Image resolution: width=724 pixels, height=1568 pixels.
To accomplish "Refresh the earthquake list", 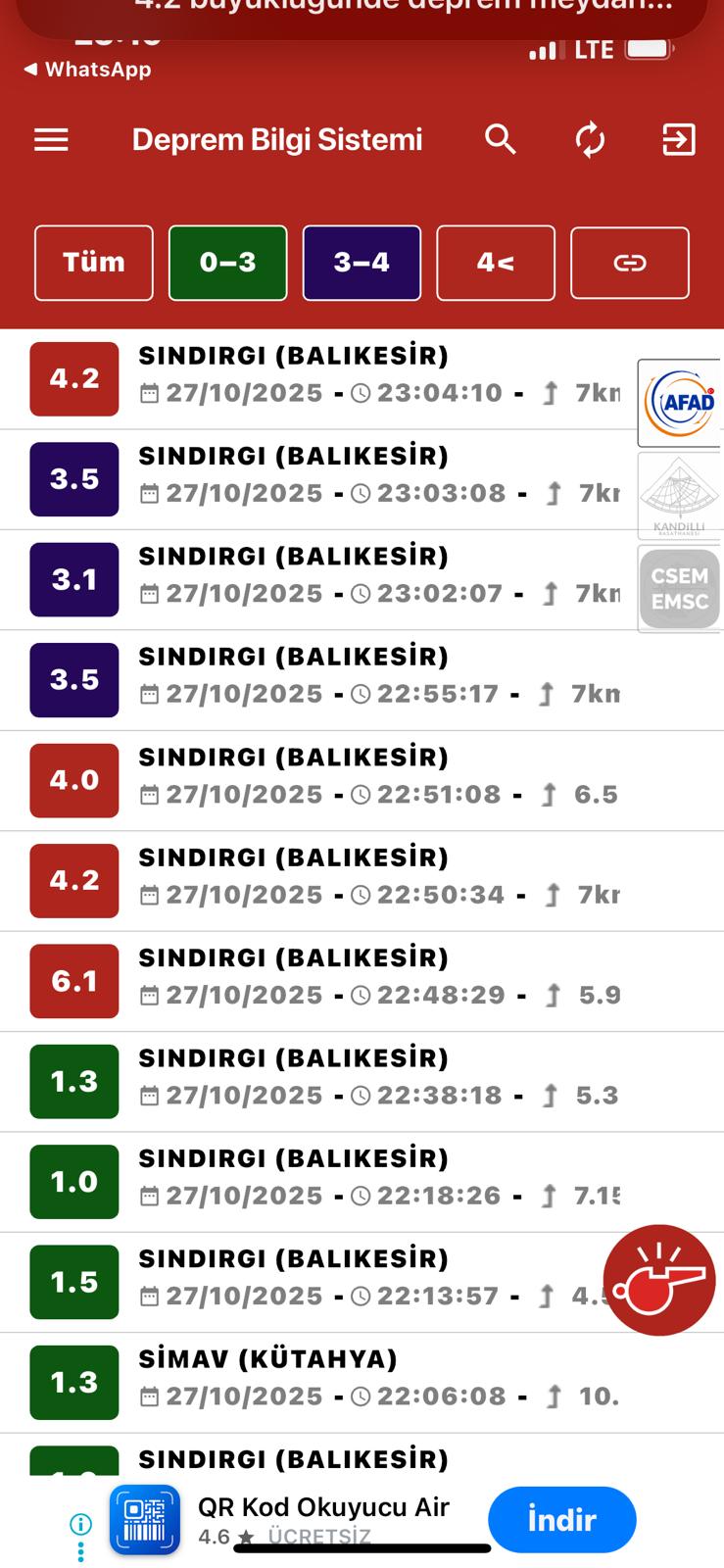I will click(590, 140).
